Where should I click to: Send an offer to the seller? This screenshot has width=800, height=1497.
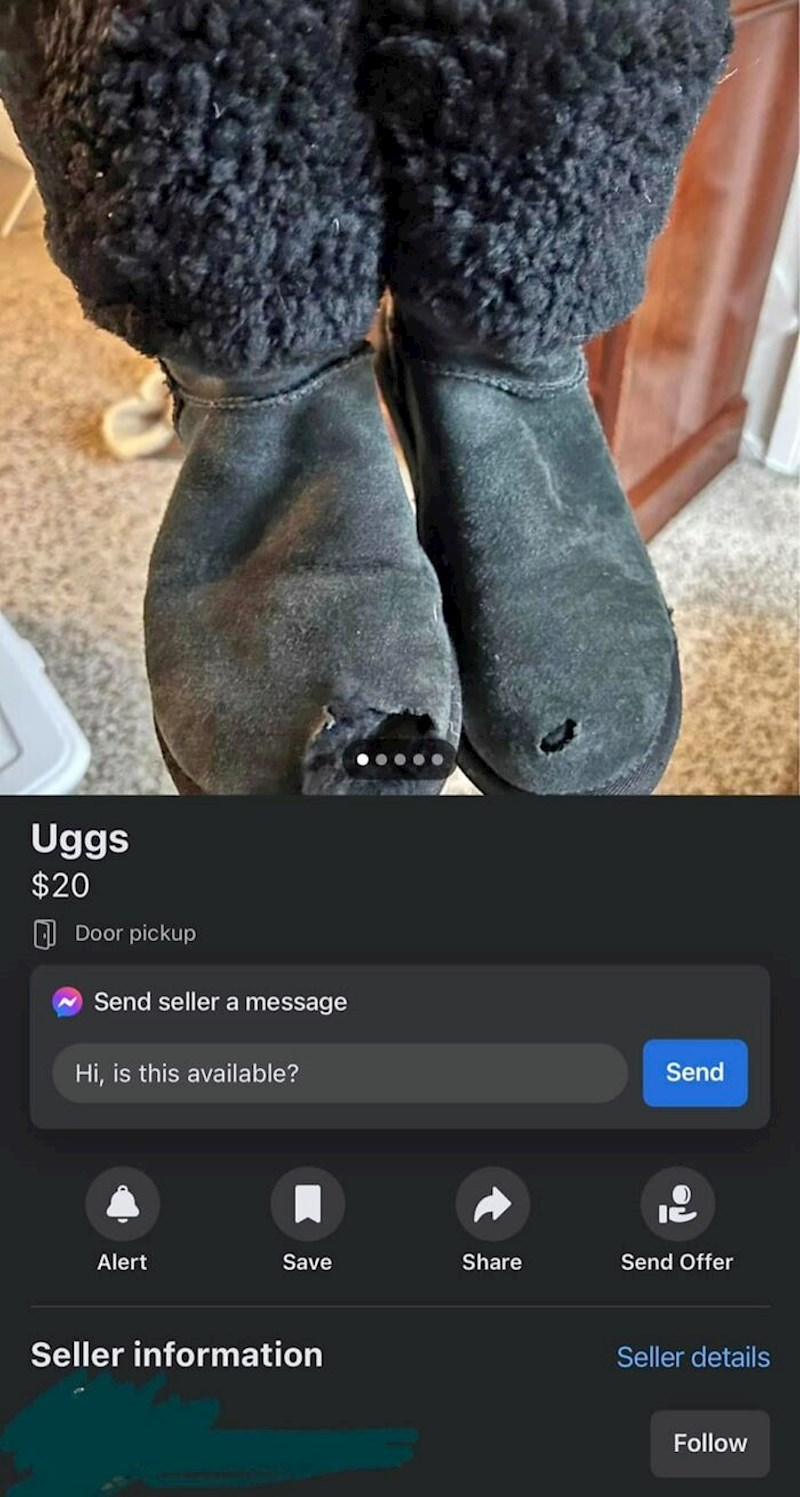(677, 1205)
